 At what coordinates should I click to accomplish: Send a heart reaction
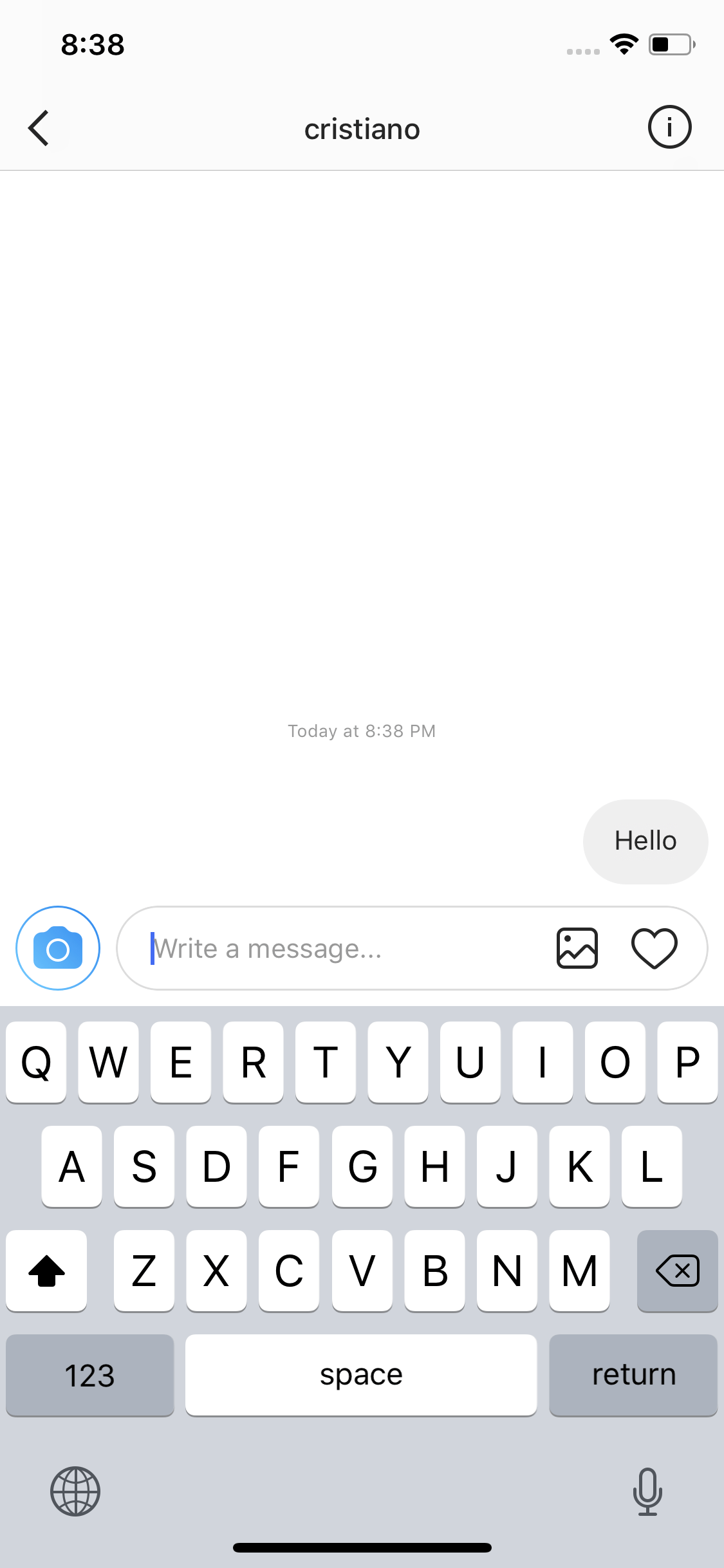(654, 948)
